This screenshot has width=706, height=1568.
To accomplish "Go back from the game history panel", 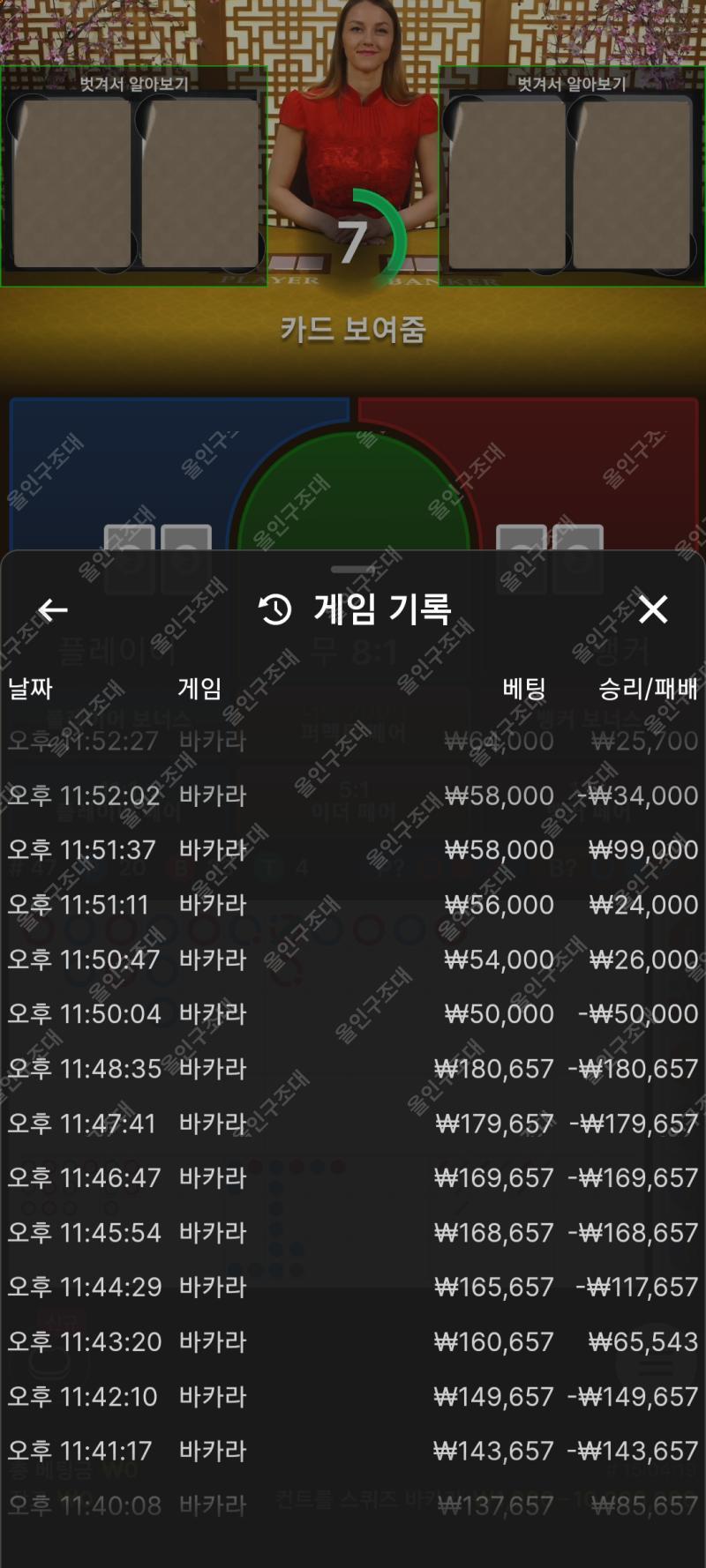I will point(53,609).
